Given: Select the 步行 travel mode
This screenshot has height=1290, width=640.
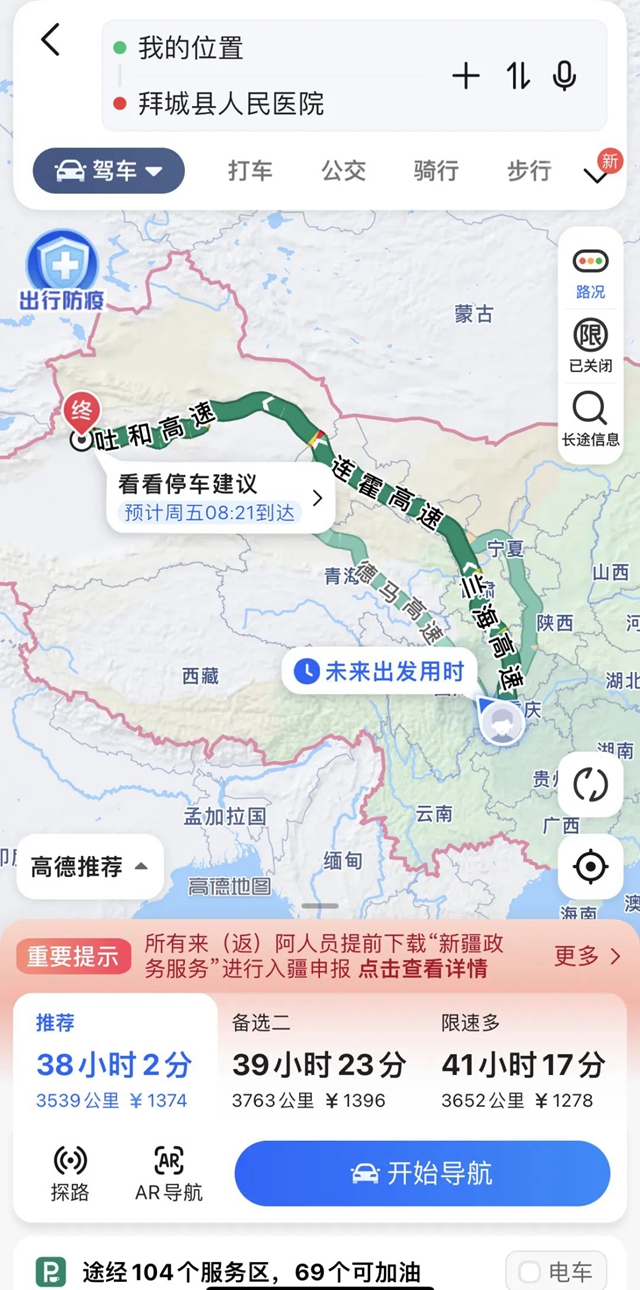Looking at the screenshot, I should [529, 171].
